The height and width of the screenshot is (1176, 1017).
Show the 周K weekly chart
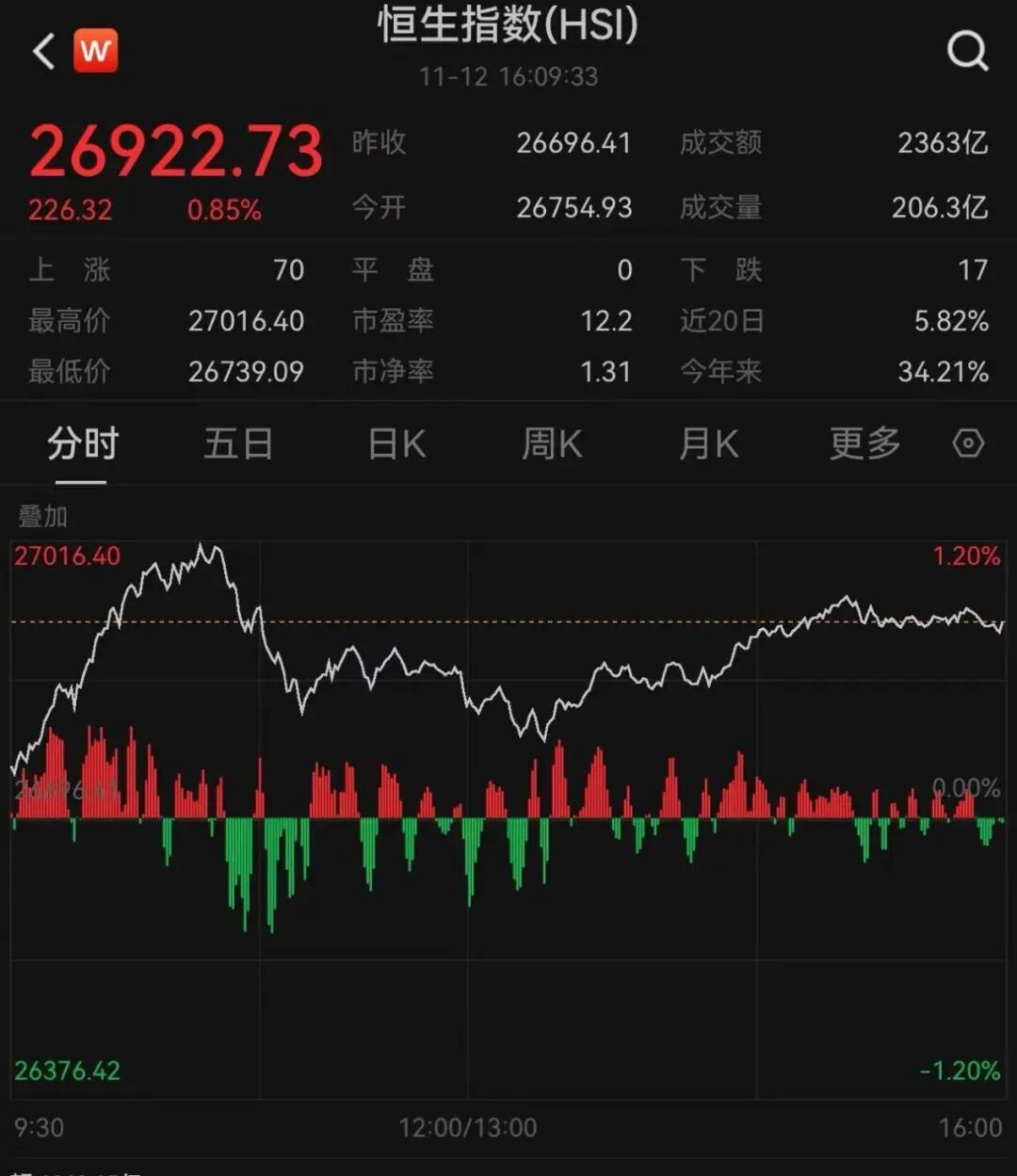553,443
